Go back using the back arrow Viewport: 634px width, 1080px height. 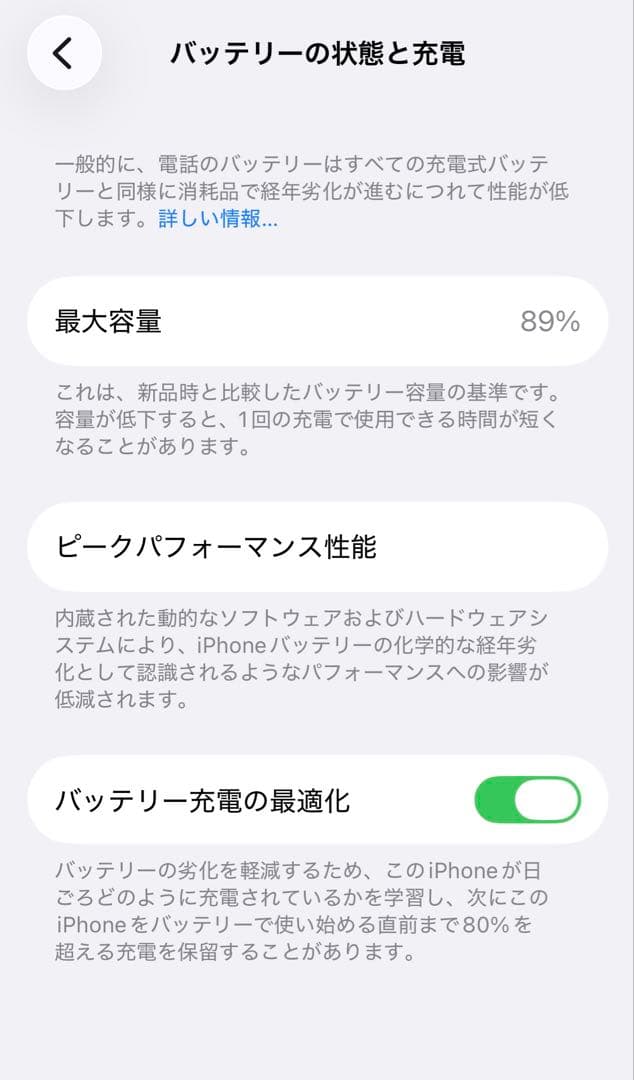64,53
